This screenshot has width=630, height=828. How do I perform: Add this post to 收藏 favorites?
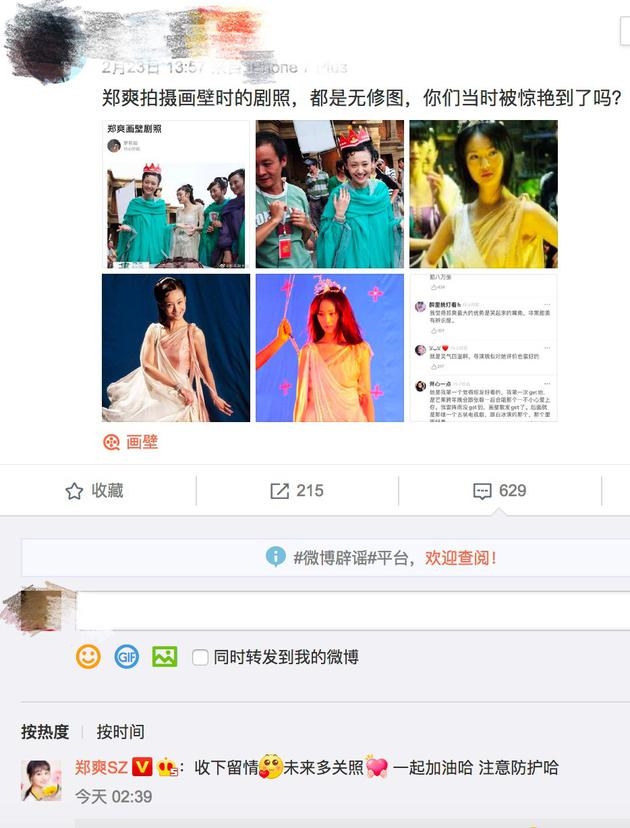tap(94, 491)
